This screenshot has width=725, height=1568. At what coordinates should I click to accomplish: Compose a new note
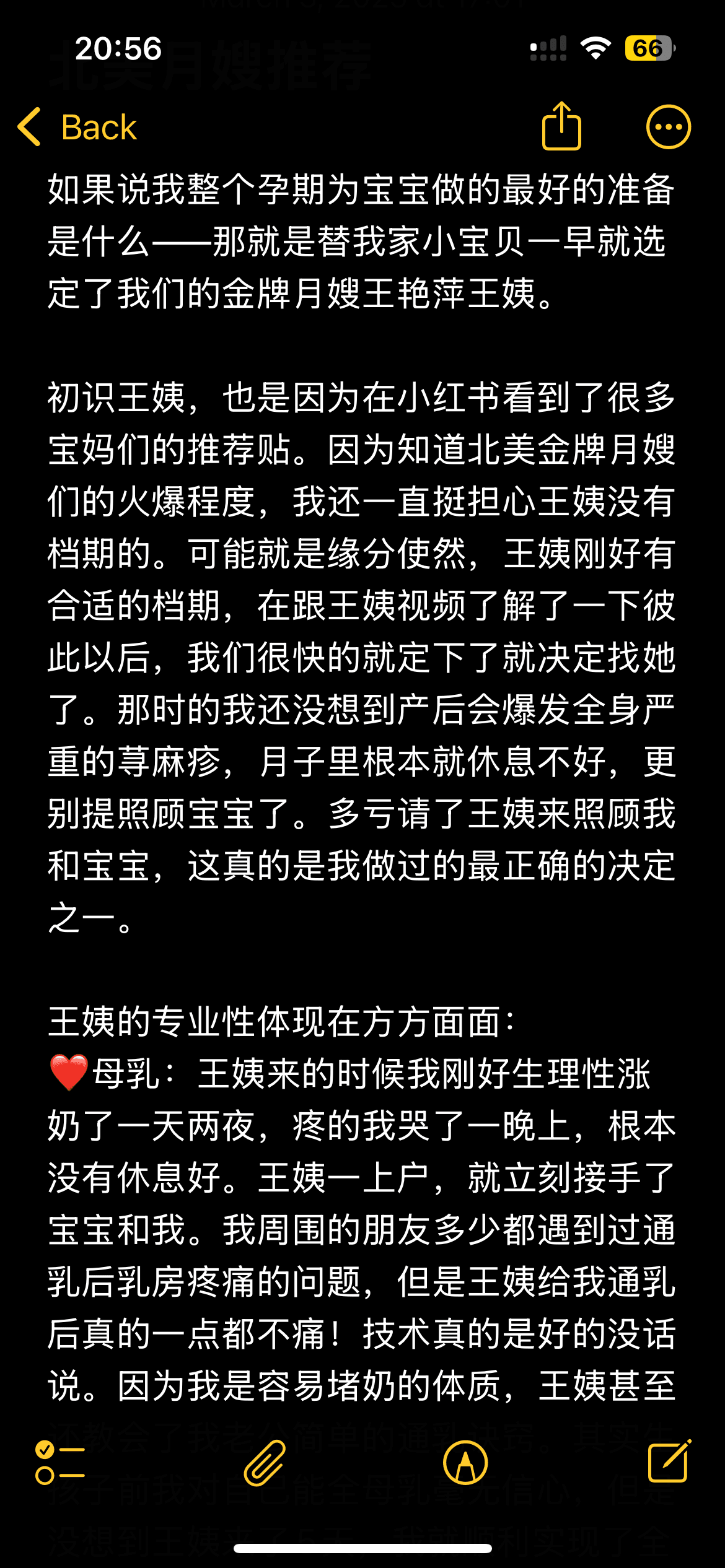(669, 1461)
